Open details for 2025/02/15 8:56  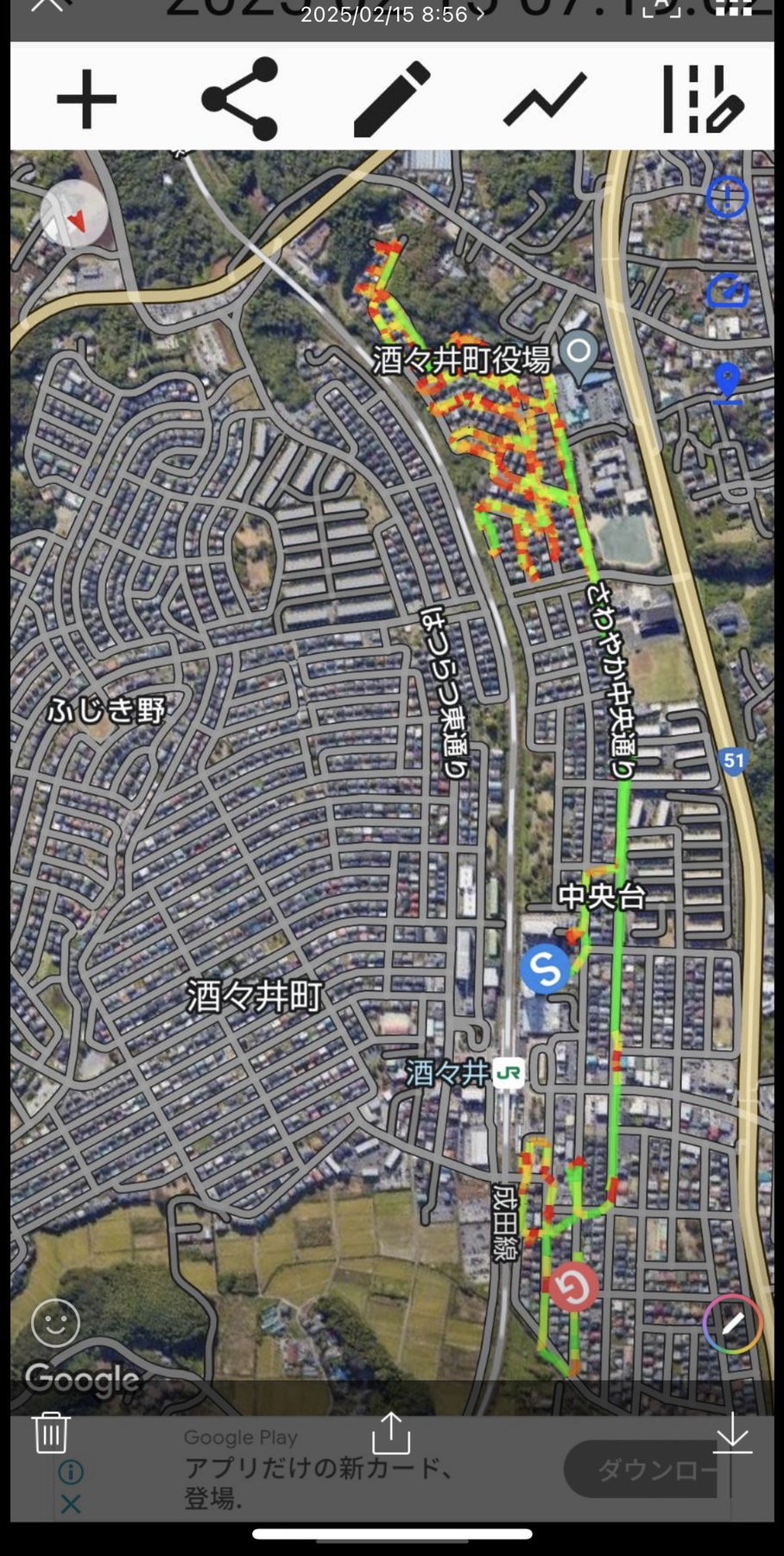click(392, 14)
